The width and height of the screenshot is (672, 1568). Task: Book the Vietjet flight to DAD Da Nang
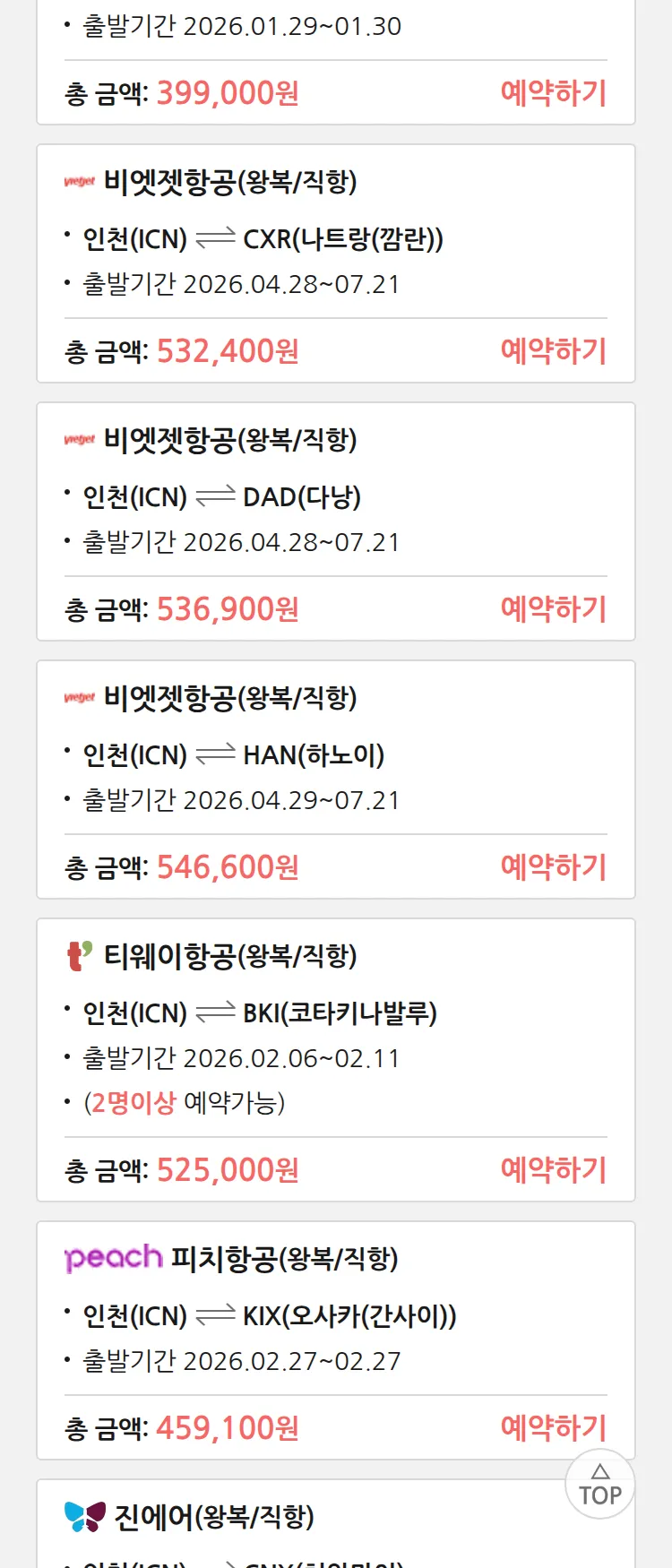point(553,609)
